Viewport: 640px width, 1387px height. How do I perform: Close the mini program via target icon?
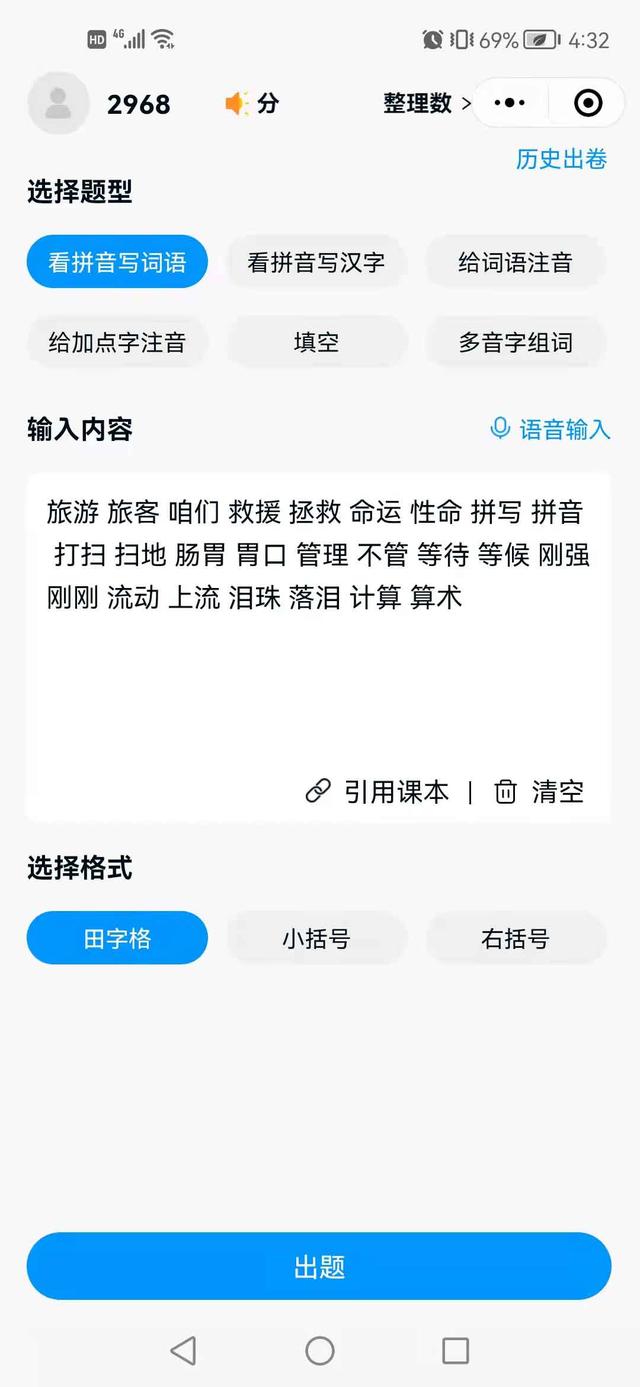pos(588,103)
